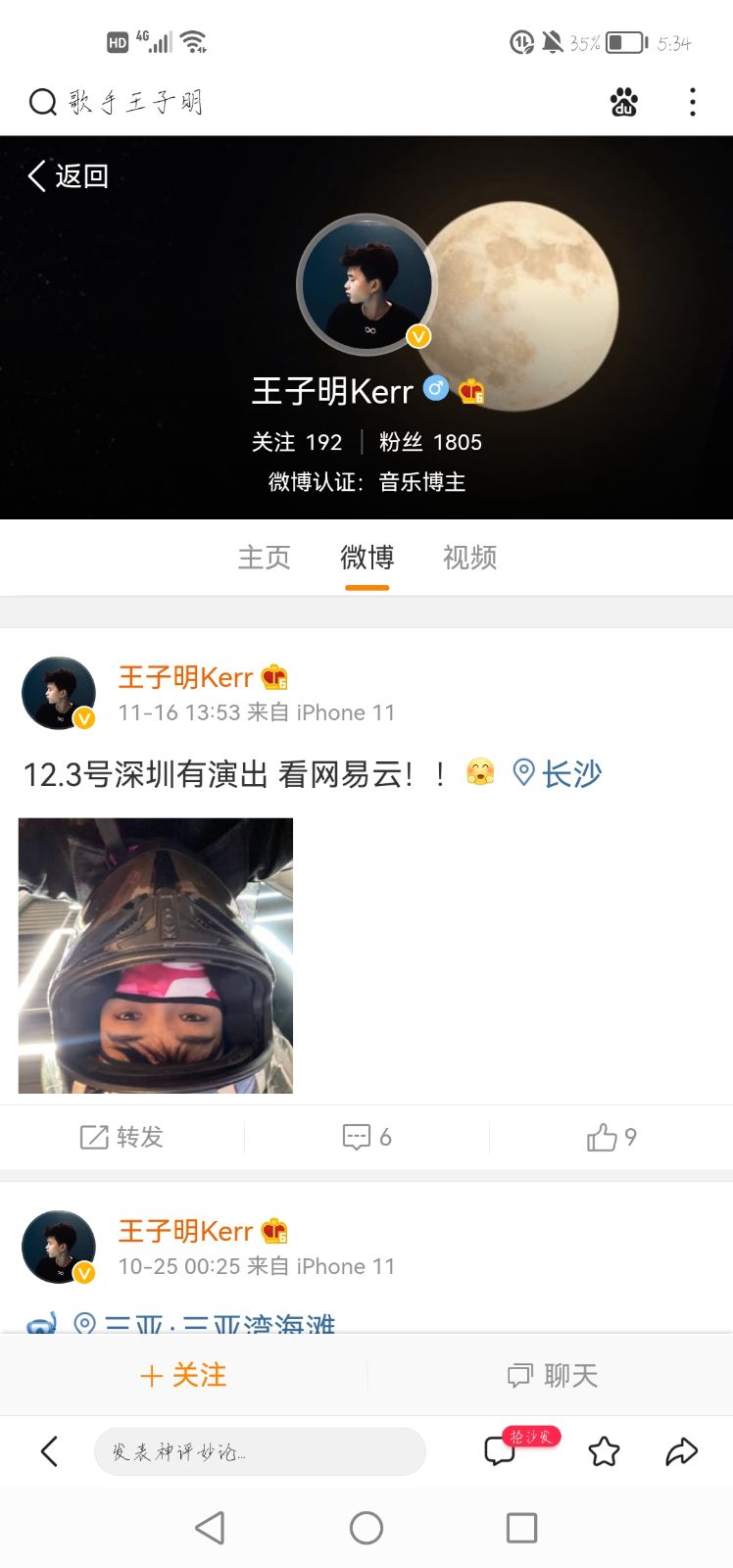The width and height of the screenshot is (733, 1568).
Task: Start a chat via 聊天
Action: [552, 1375]
